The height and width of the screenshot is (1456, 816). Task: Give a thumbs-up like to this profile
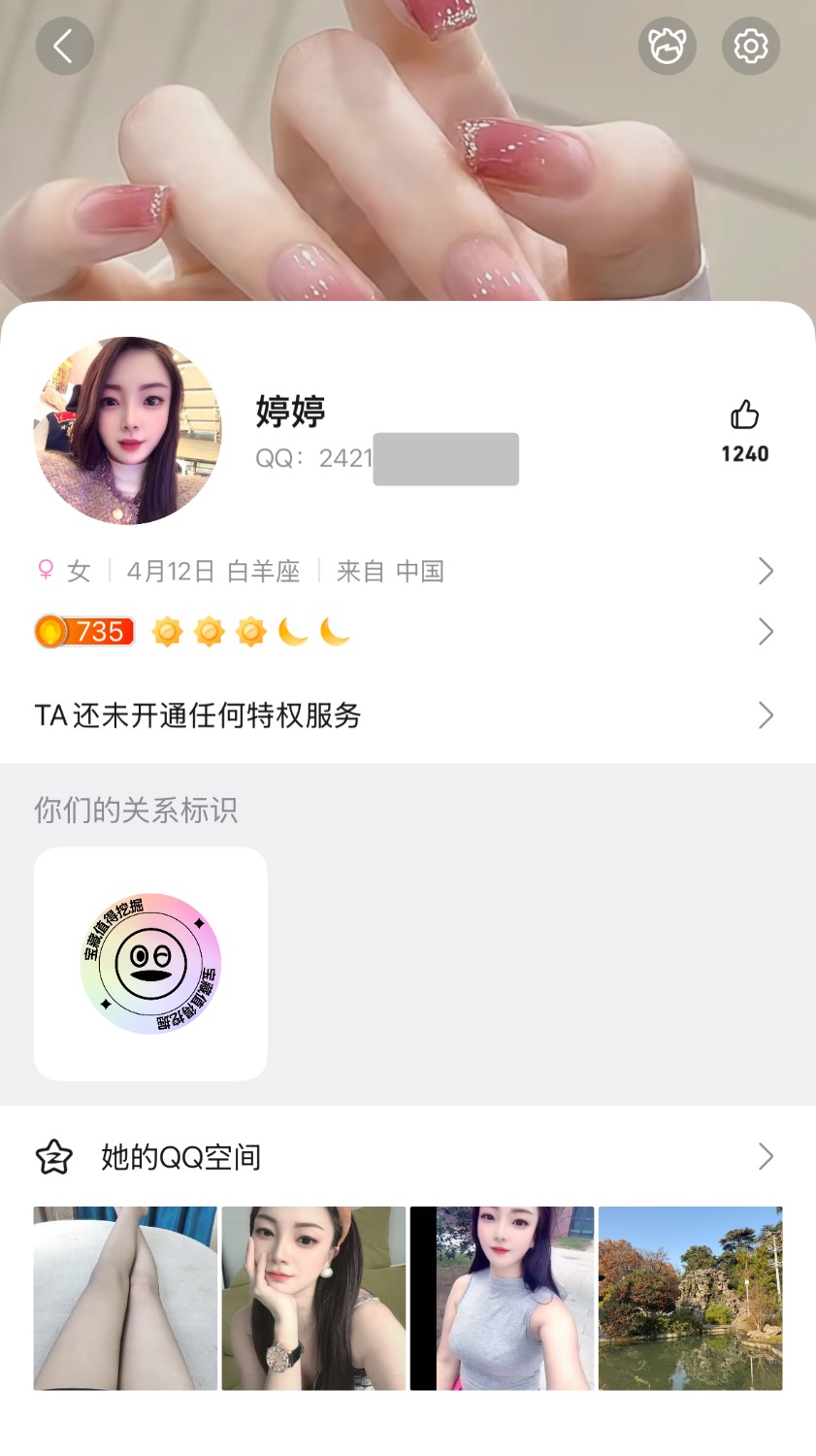click(x=744, y=416)
